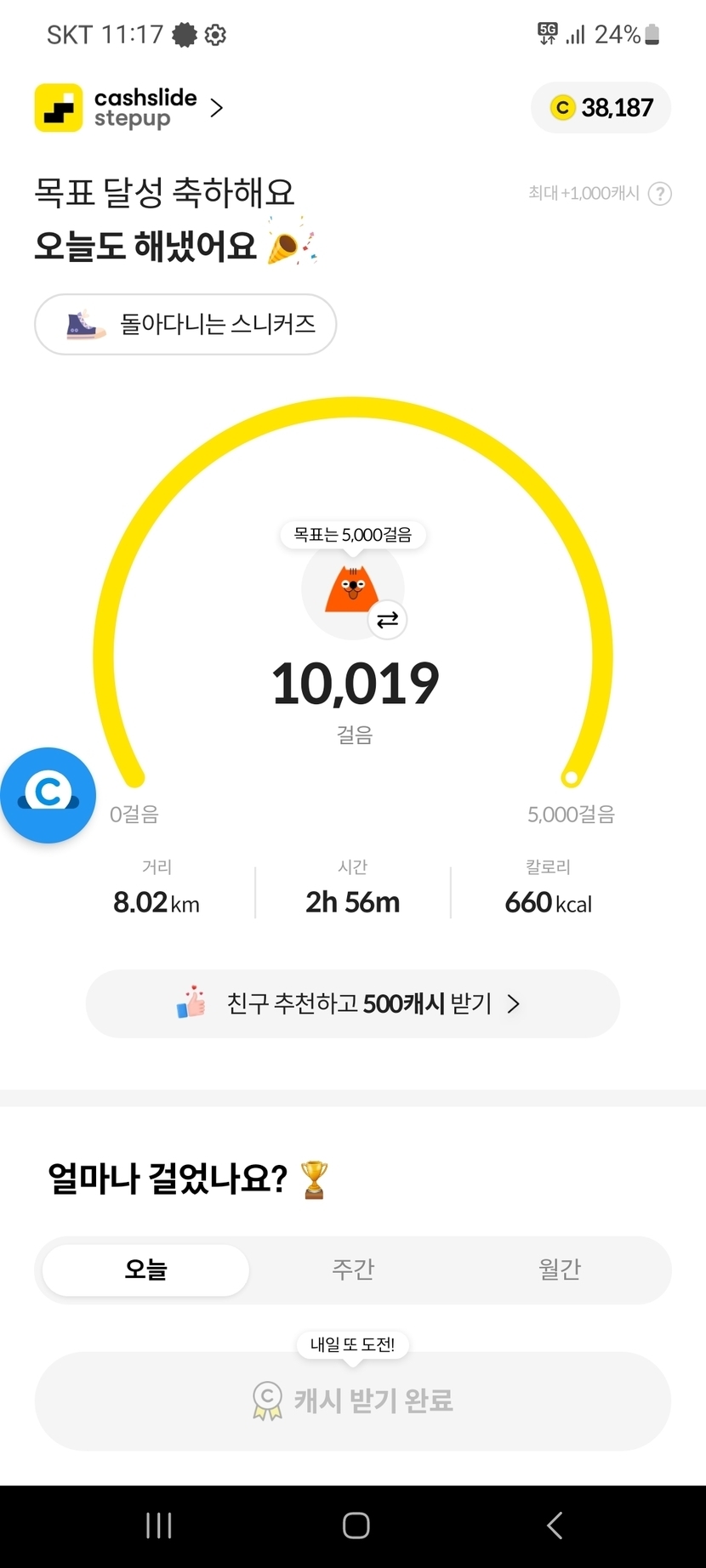Tap the 돌아다니는 스니커즈 chip
The width and height of the screenshot is (706, 1568).
(x=185, y=324)
